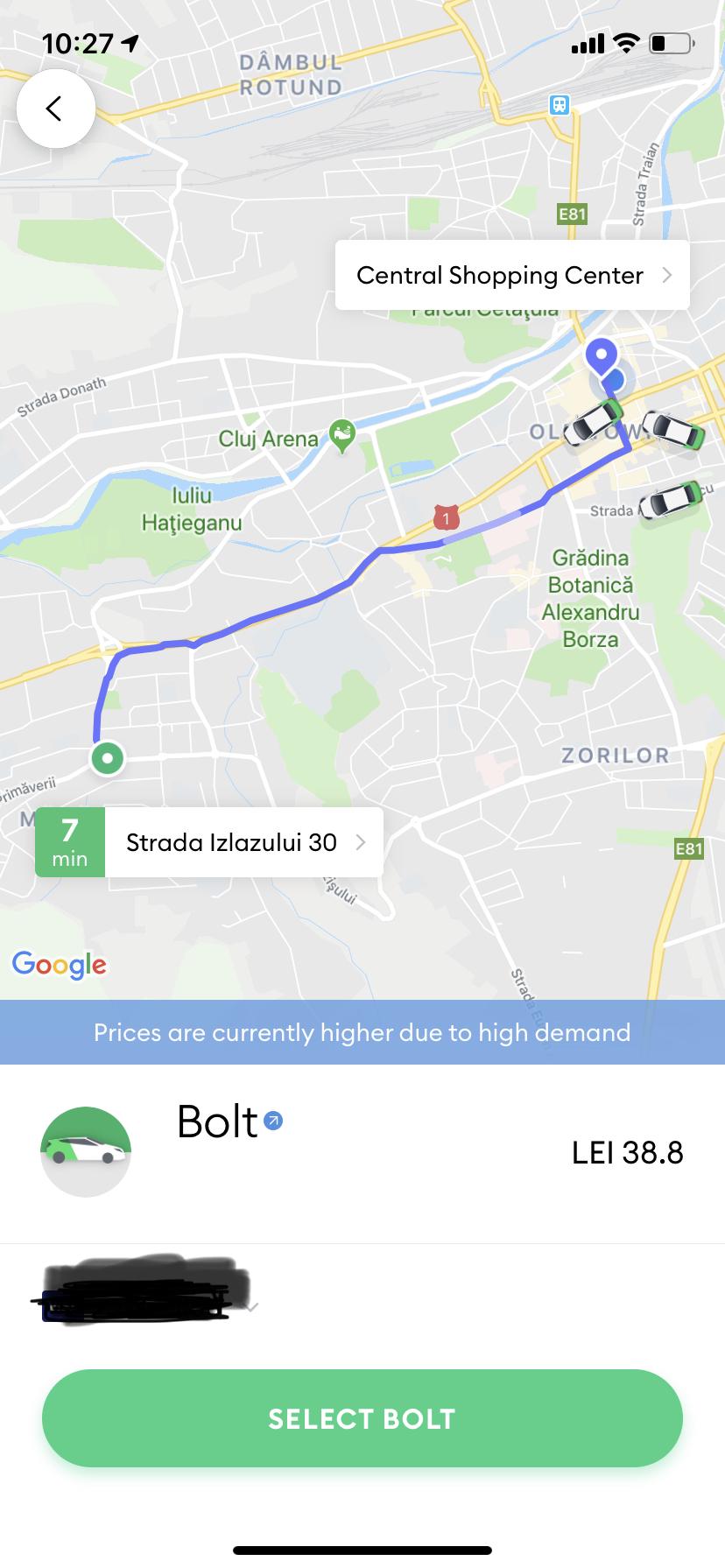
Task: Go back using the arrow button
Action: coord(55,109)
